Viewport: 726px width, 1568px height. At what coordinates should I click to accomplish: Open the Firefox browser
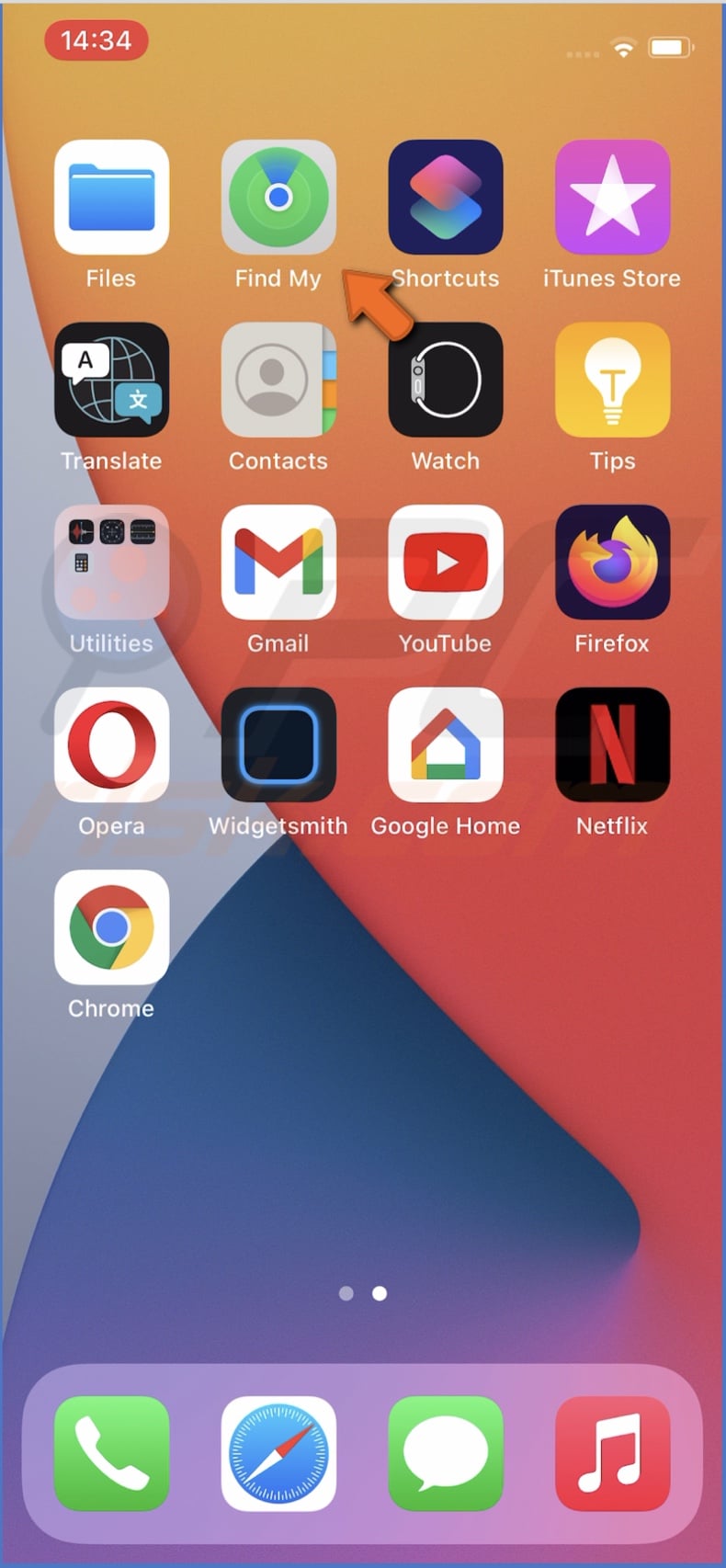pos(612,562)
